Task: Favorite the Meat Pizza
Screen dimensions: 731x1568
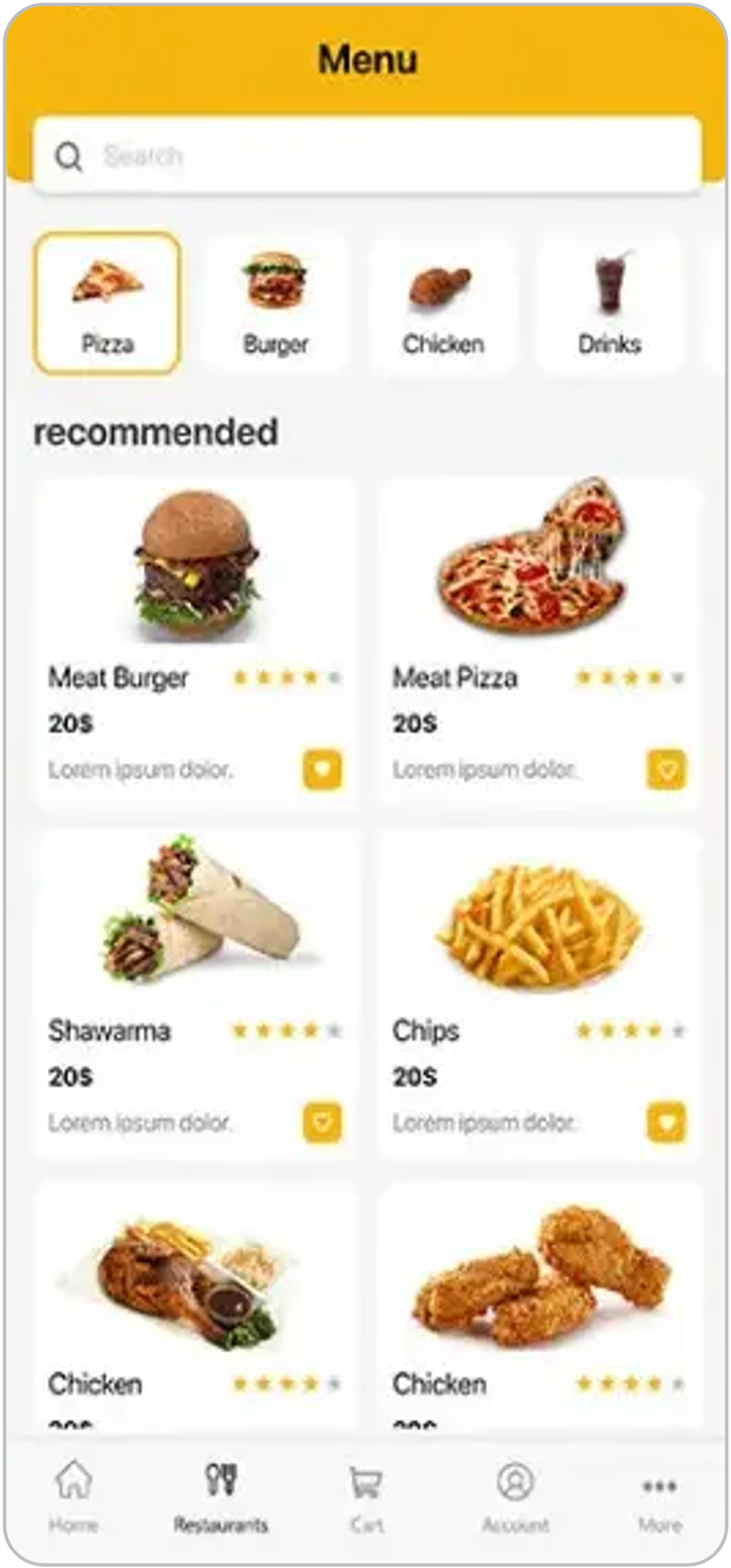Action: (666, 770)
